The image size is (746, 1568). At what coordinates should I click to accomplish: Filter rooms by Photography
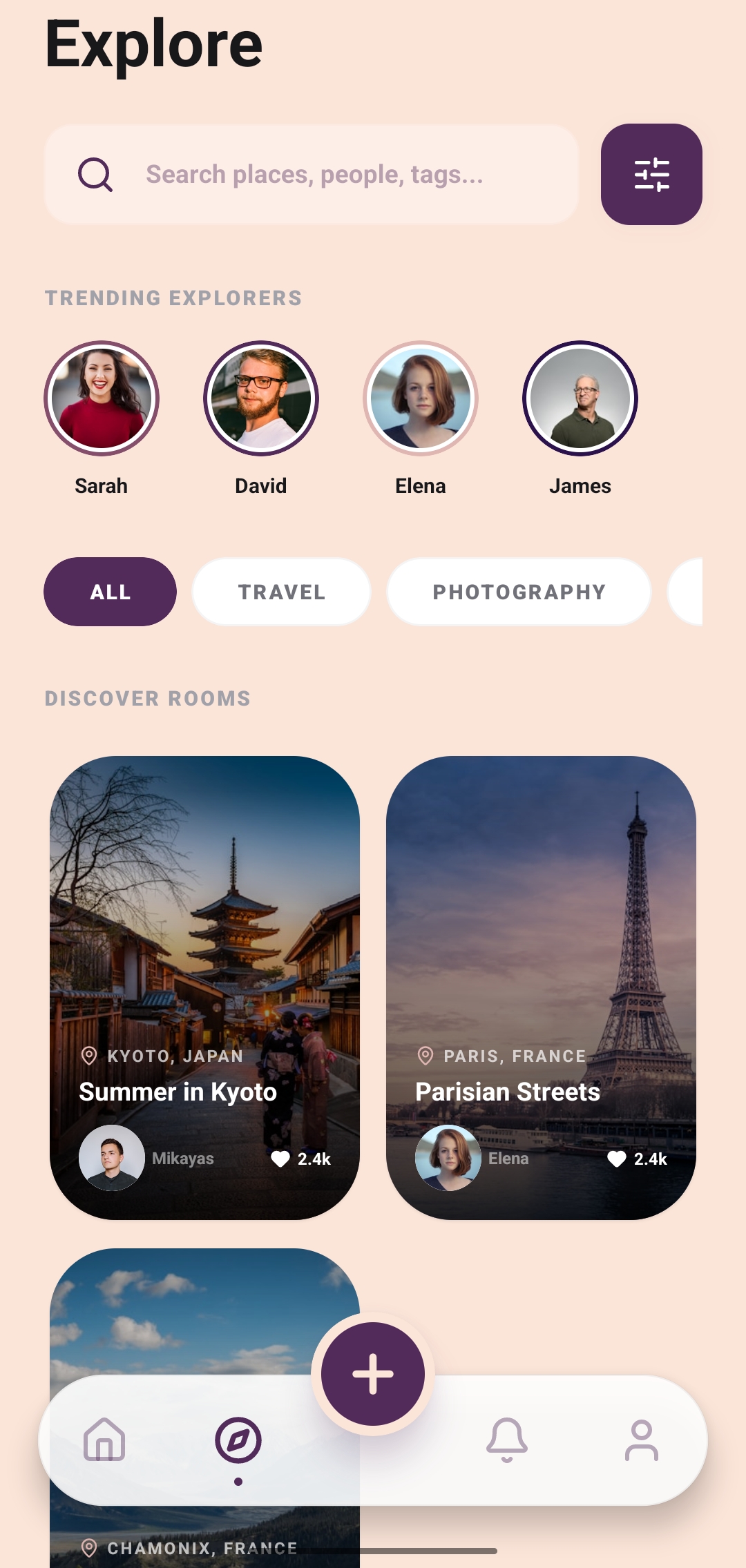point(519,592)
